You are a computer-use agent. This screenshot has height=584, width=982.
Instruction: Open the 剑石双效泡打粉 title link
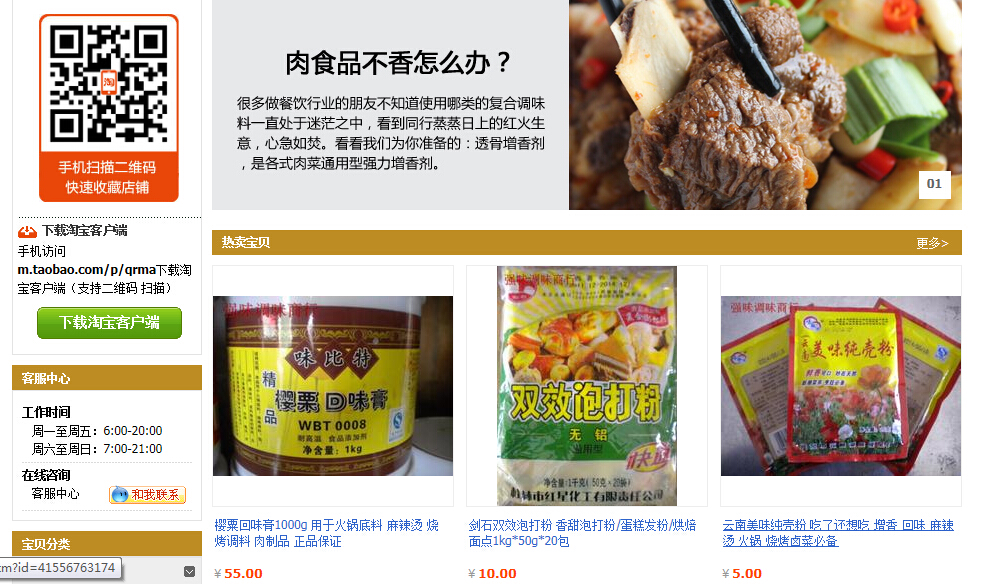[582, 533]
